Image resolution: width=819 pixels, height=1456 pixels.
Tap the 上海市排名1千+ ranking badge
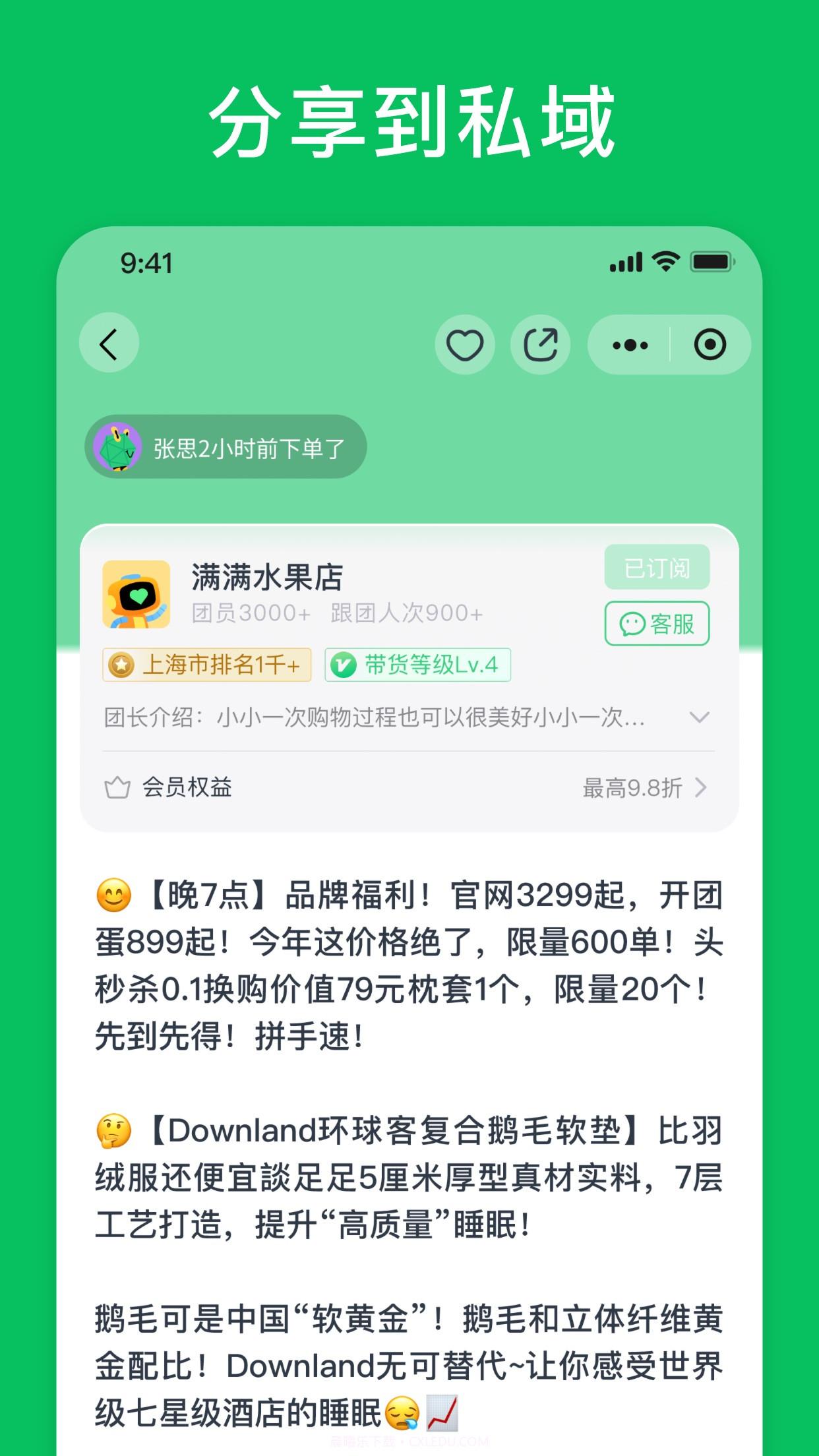(x=206, y=666)
